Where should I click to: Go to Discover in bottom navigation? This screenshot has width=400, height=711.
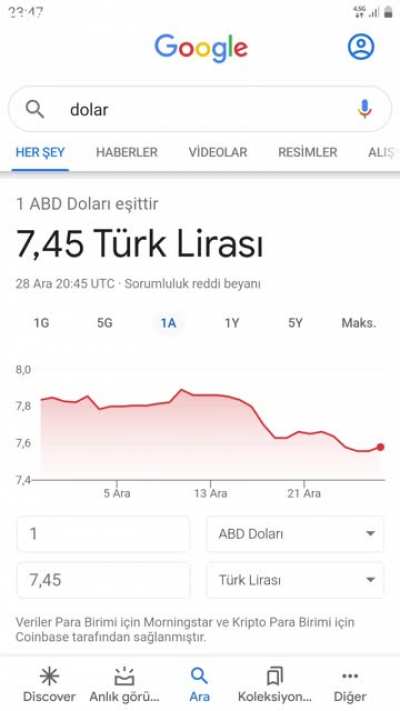coord(49,685)
